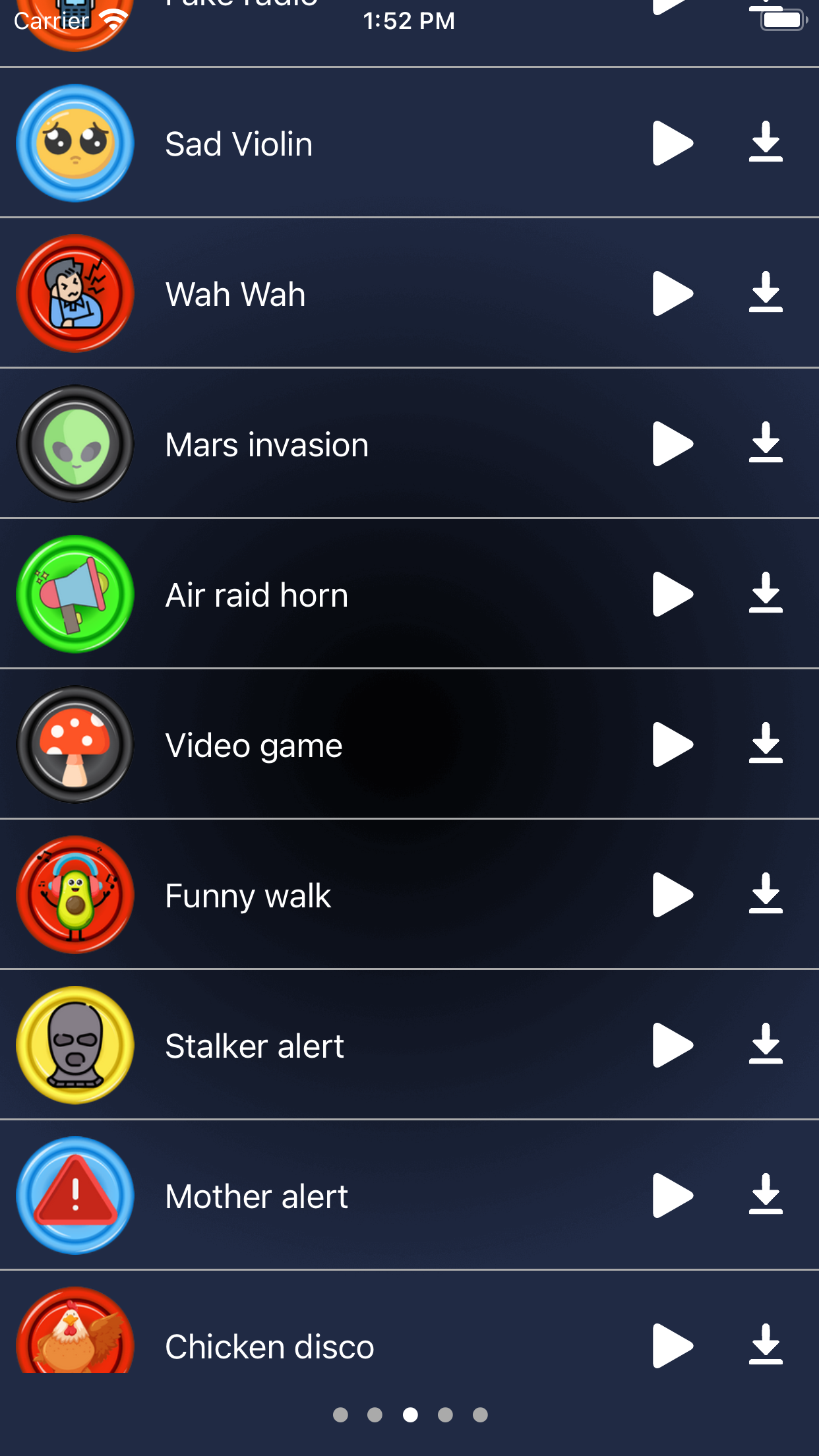Select the Mars invasion alien icon
819x1456 pixels.
[x=75, y=444]
